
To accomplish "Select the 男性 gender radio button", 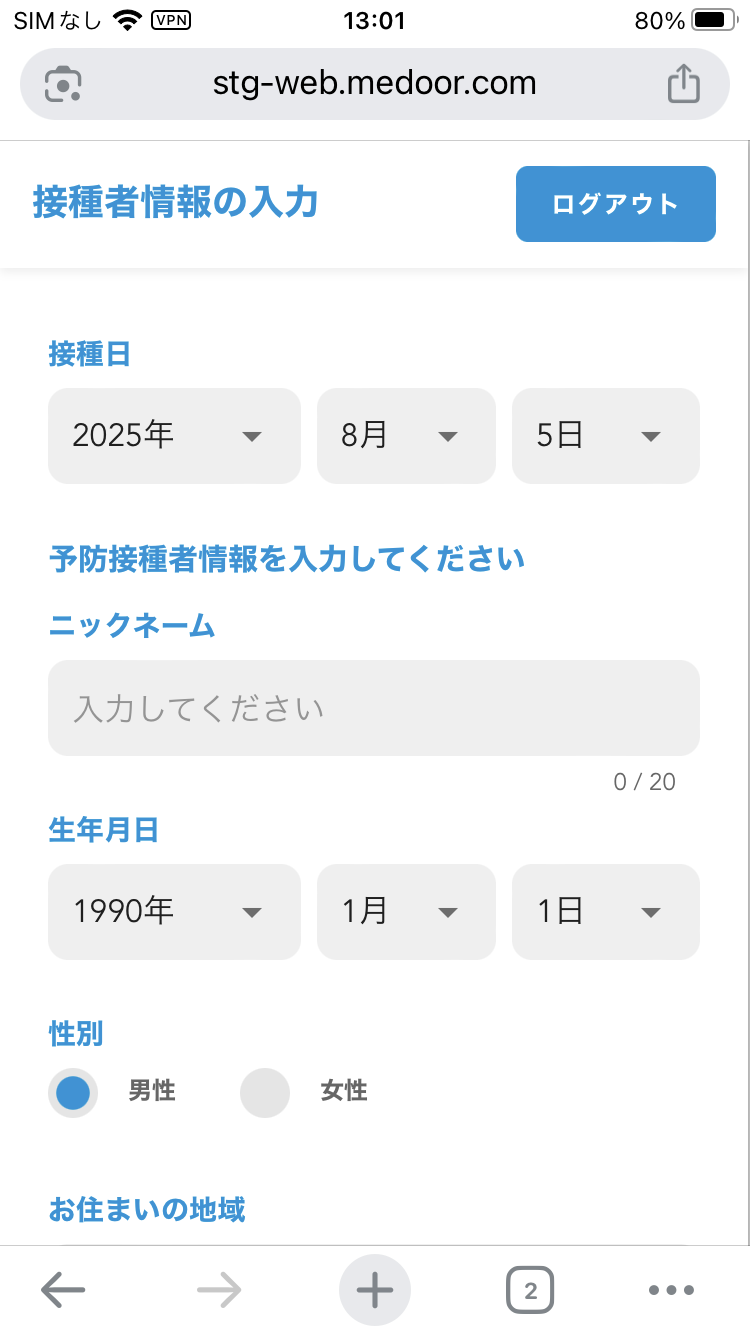I will pos(72,1093).
